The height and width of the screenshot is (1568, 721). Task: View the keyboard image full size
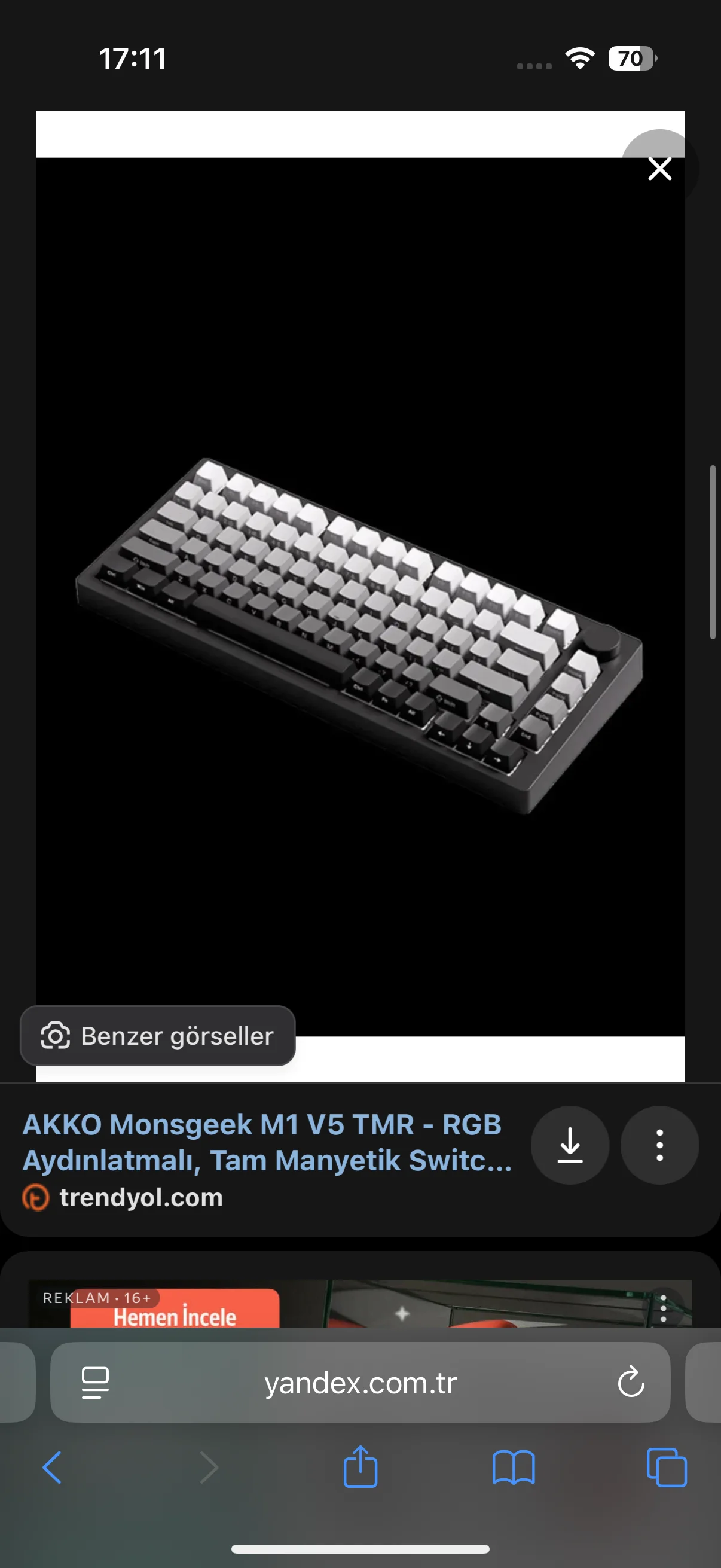(x=360, y=633)
